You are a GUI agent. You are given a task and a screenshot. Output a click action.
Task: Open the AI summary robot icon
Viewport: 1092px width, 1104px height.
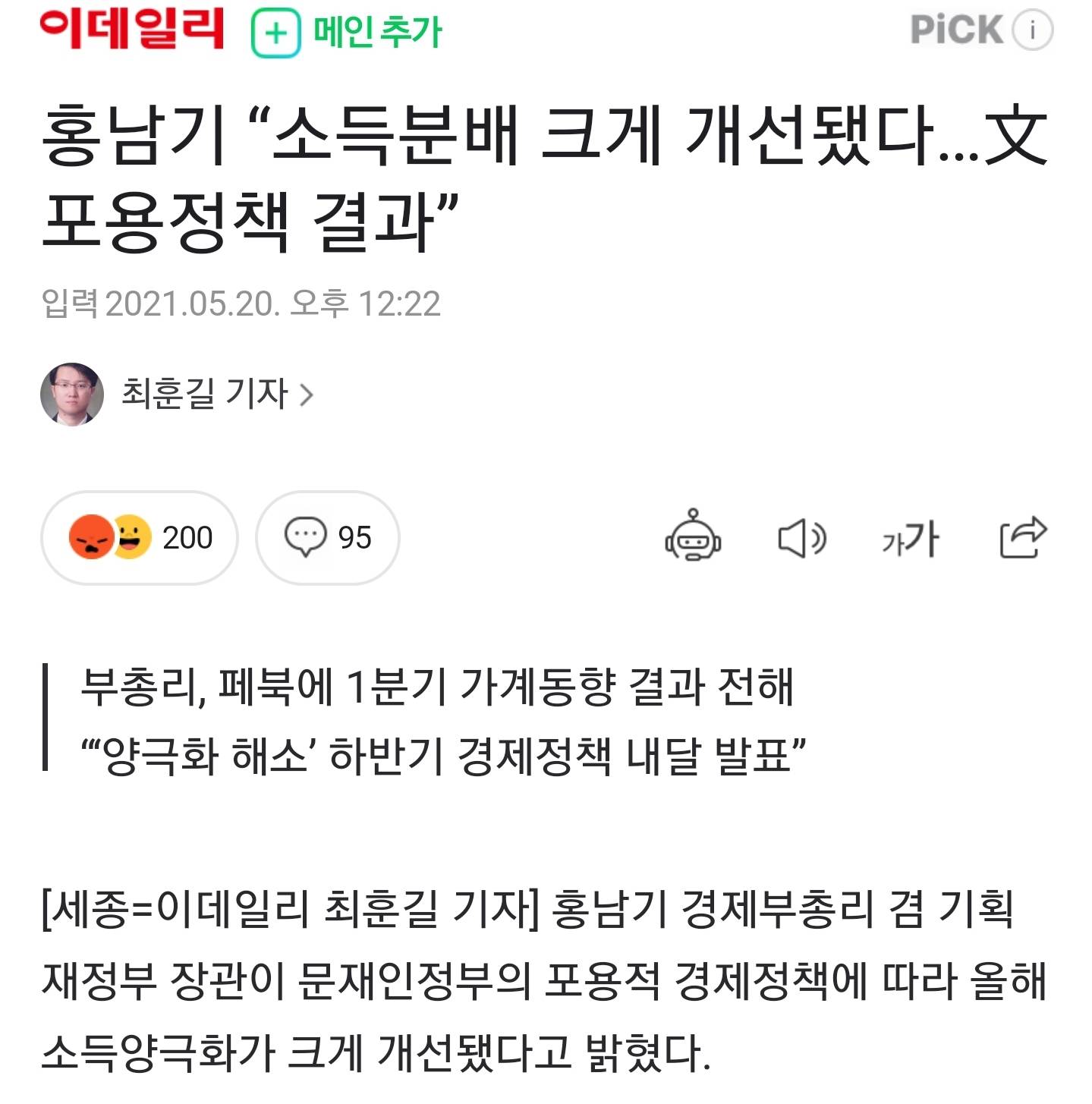click(693, 536)
